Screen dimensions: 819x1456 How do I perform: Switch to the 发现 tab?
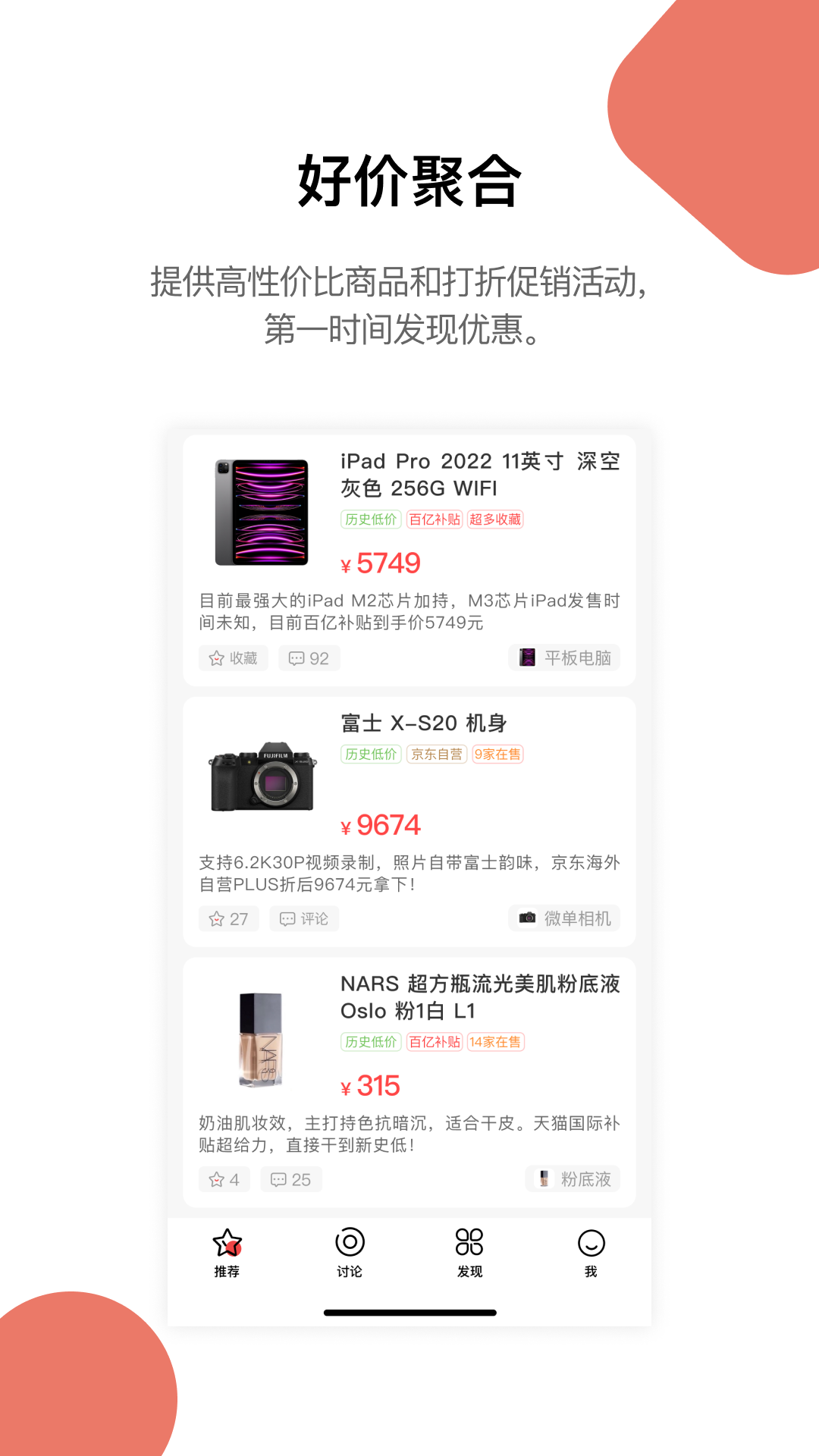pyautogui.click(x=469, y=1255)
